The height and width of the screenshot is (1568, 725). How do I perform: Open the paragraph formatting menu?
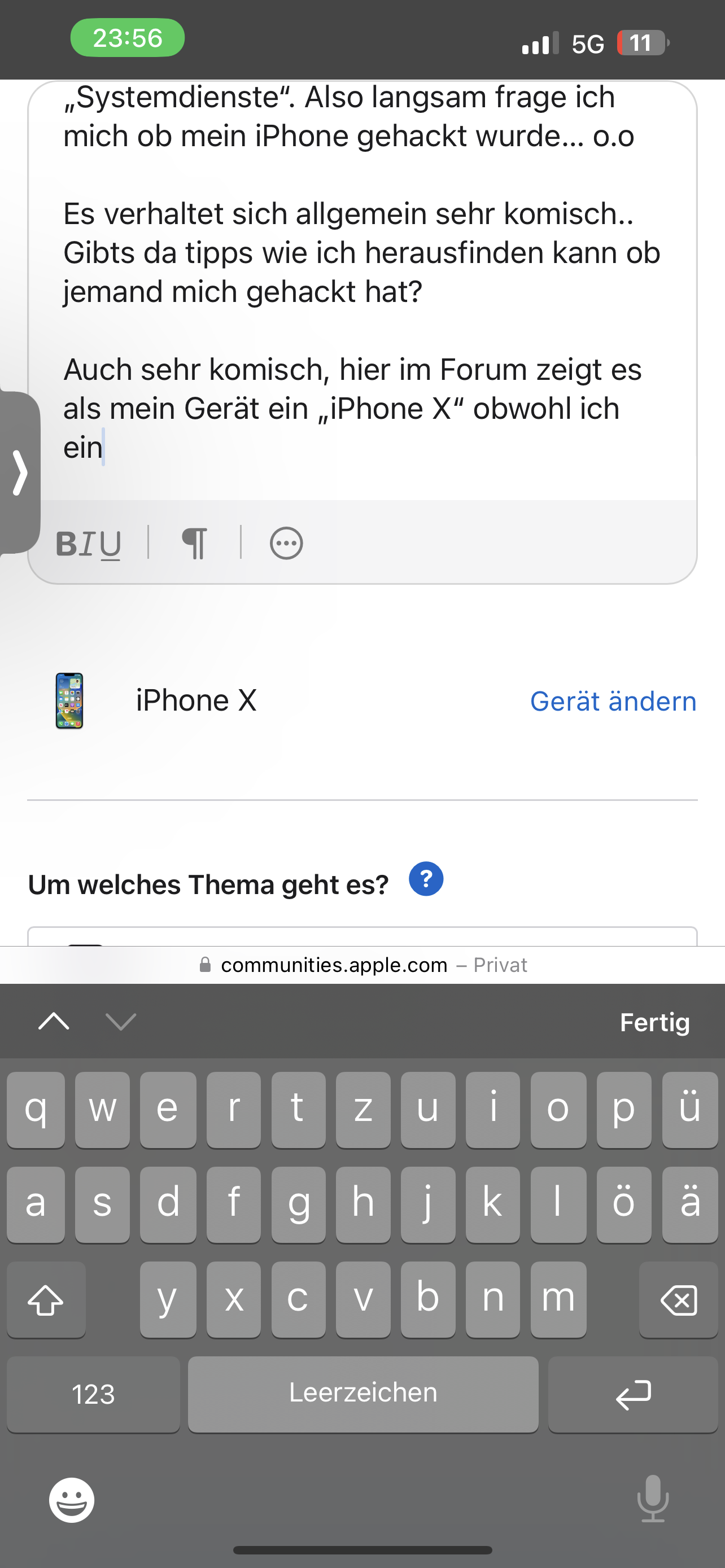(x=195, y=544)
